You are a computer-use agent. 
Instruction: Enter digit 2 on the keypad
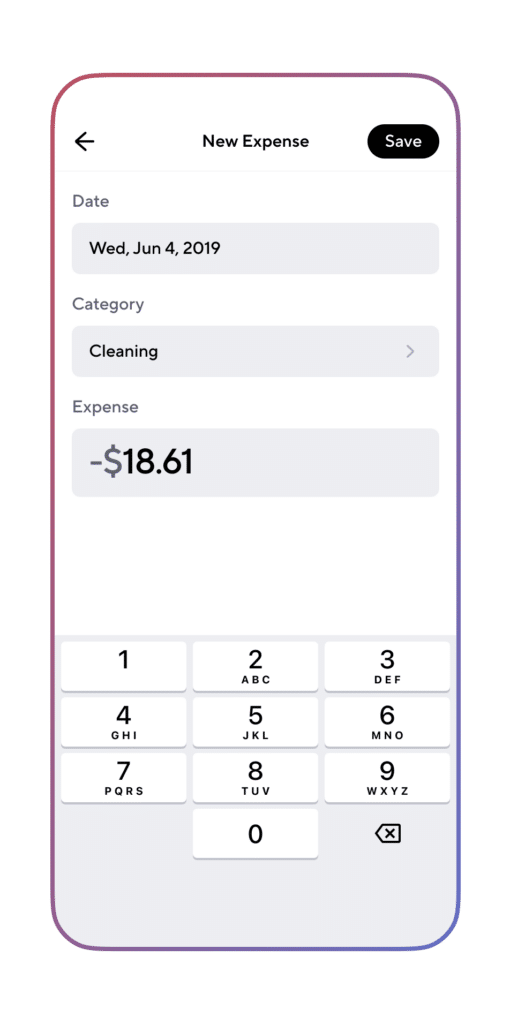(255, 666)
